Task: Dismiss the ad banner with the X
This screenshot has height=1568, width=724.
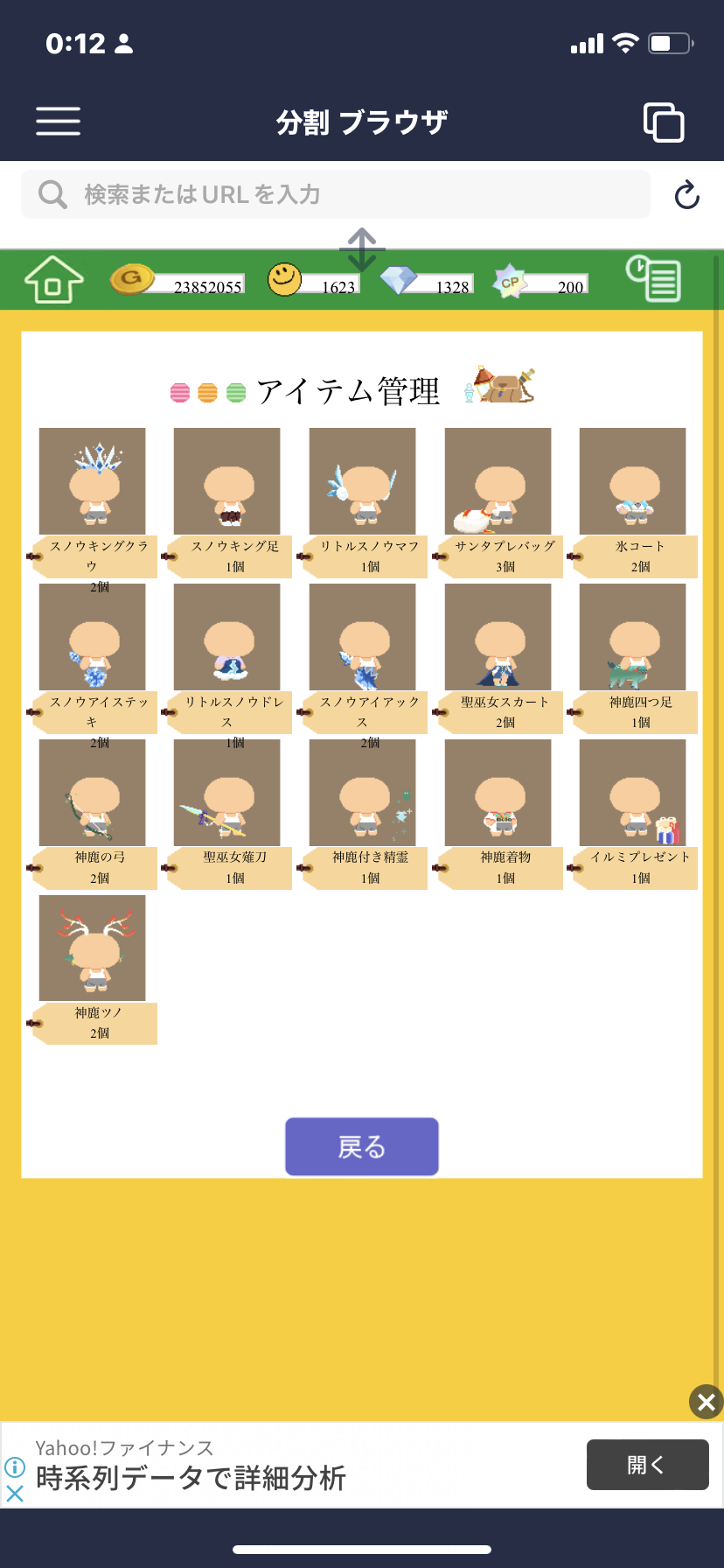Action: (706, 1402)
